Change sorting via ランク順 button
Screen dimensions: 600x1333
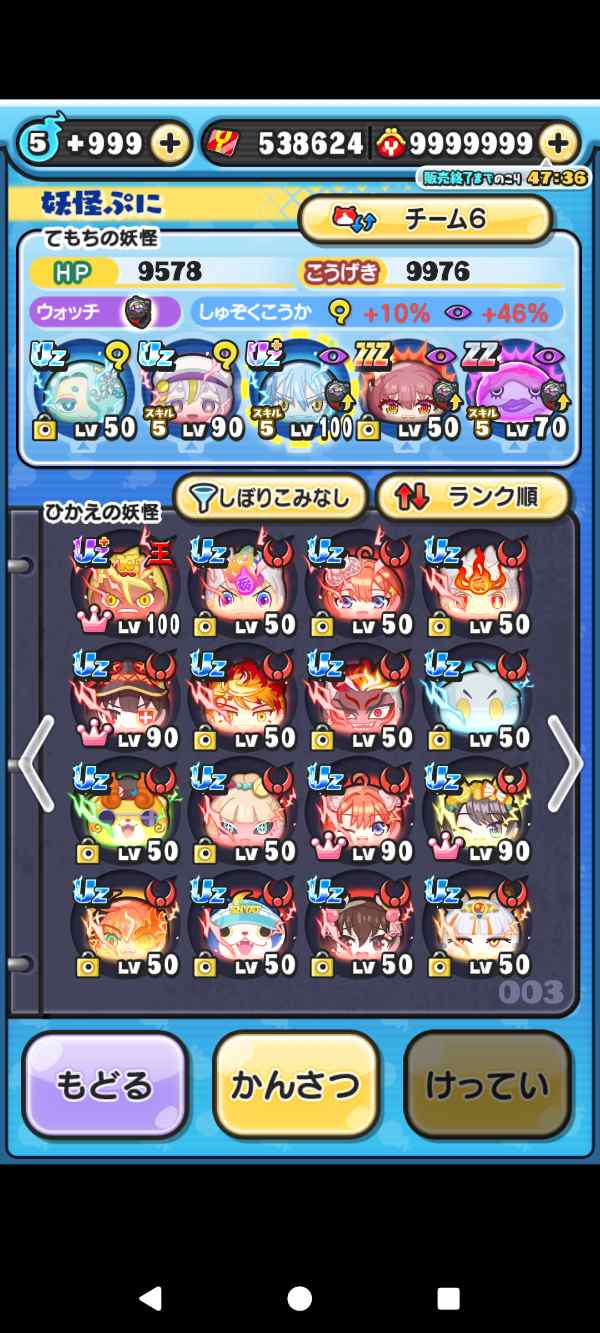pyautogui.click(x=472, y=496)
